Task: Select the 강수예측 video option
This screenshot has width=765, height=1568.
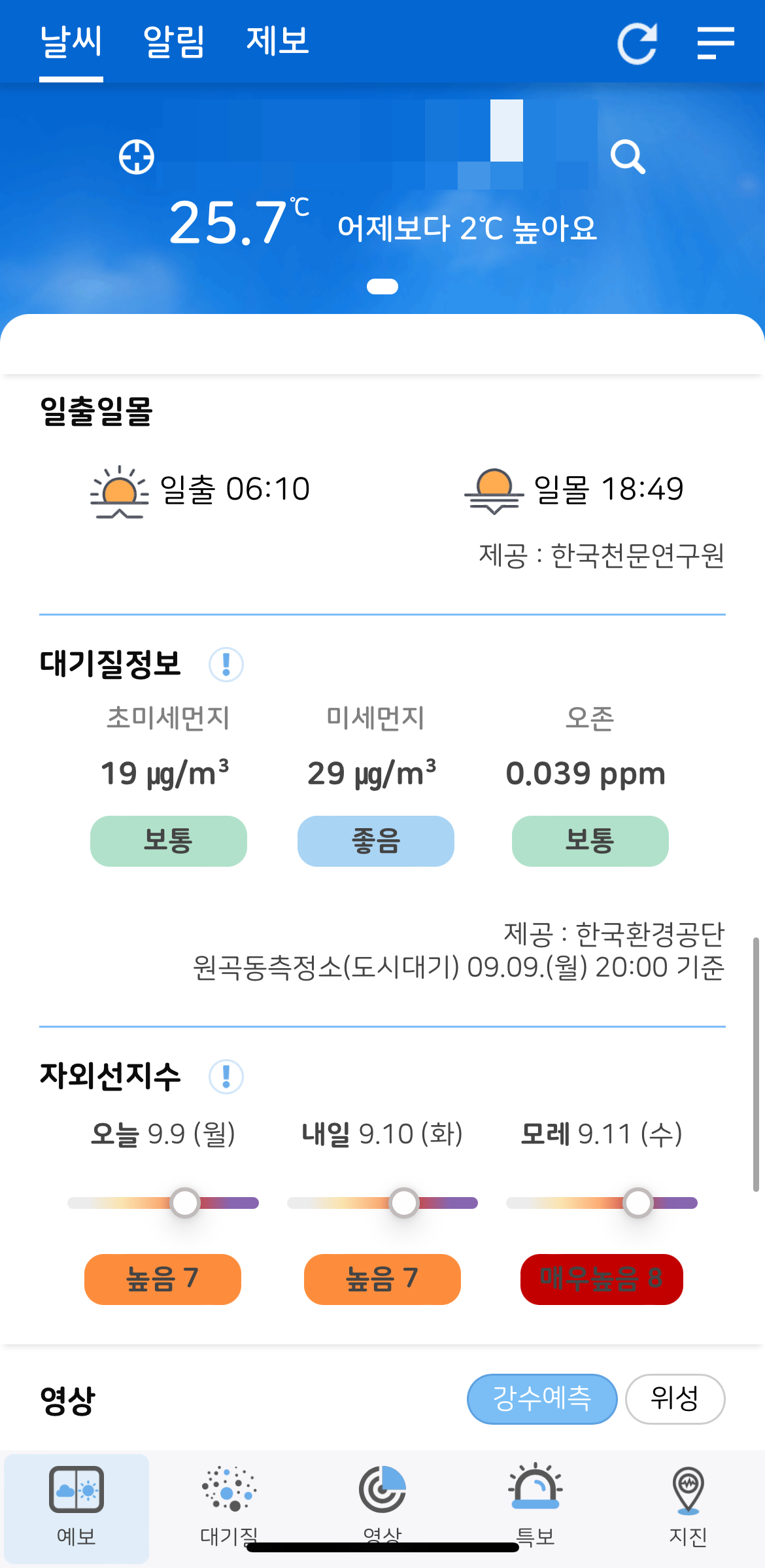Action: (541, 1399)
